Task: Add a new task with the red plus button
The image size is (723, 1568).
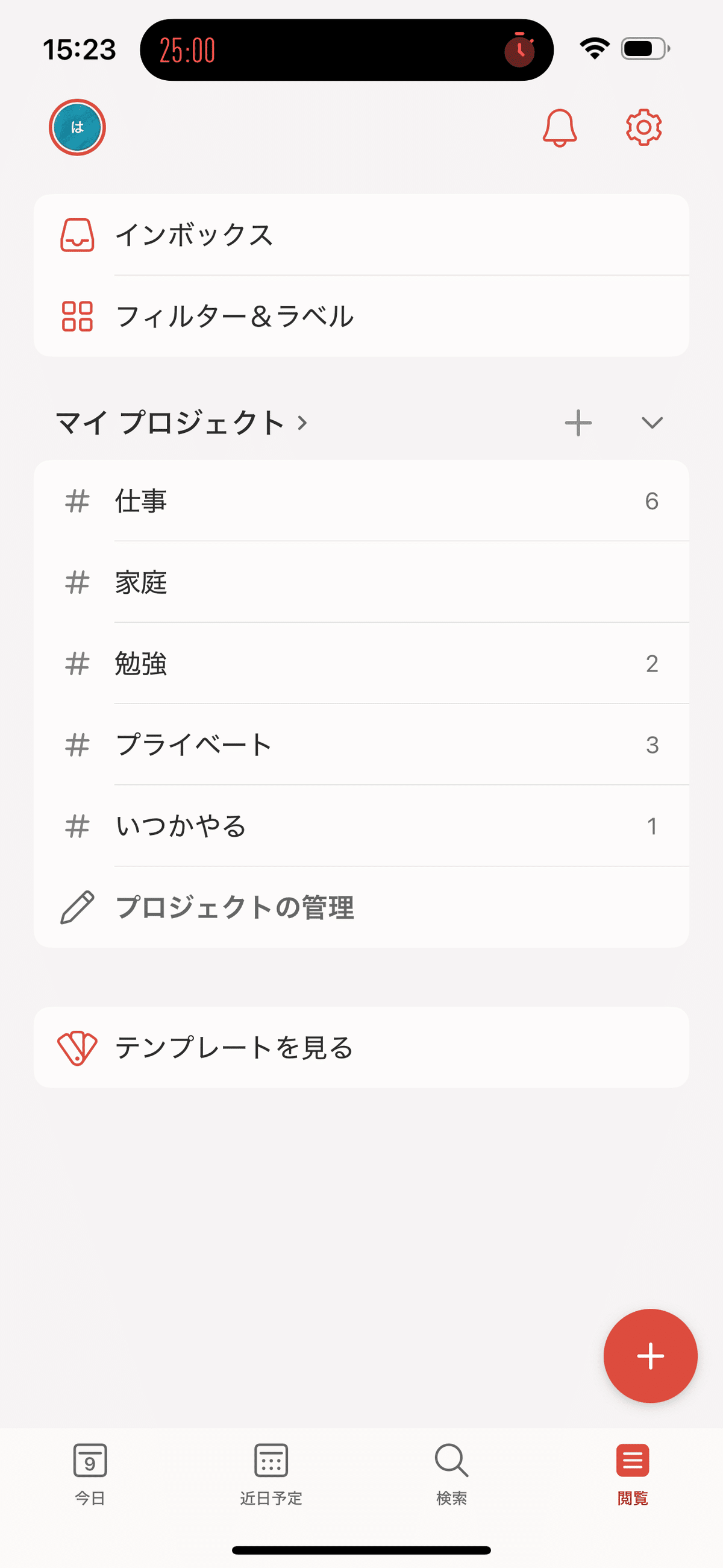Action: click(x=650, y=1356)
